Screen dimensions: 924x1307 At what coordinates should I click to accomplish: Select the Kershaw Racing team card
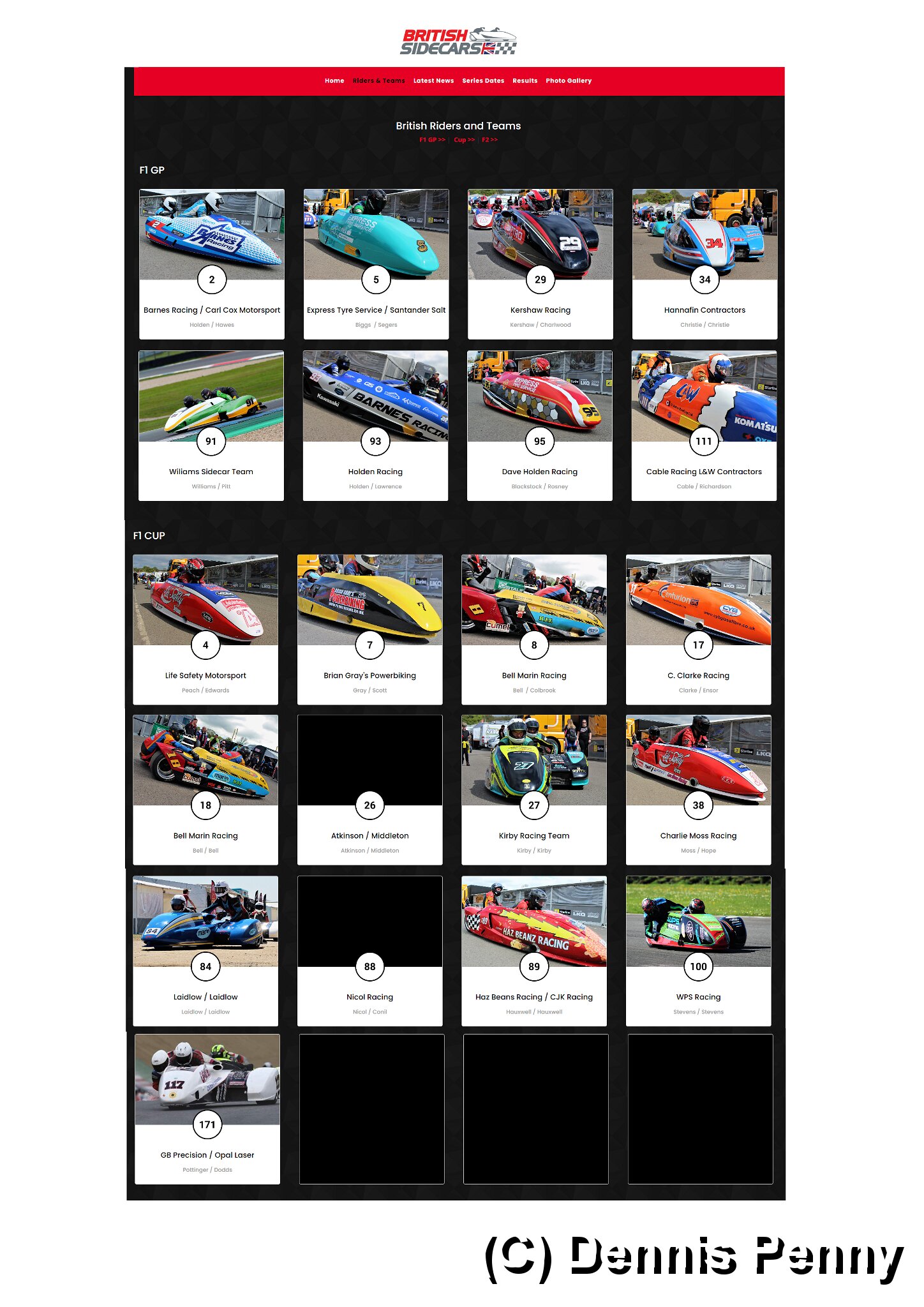tap(540, 264)
